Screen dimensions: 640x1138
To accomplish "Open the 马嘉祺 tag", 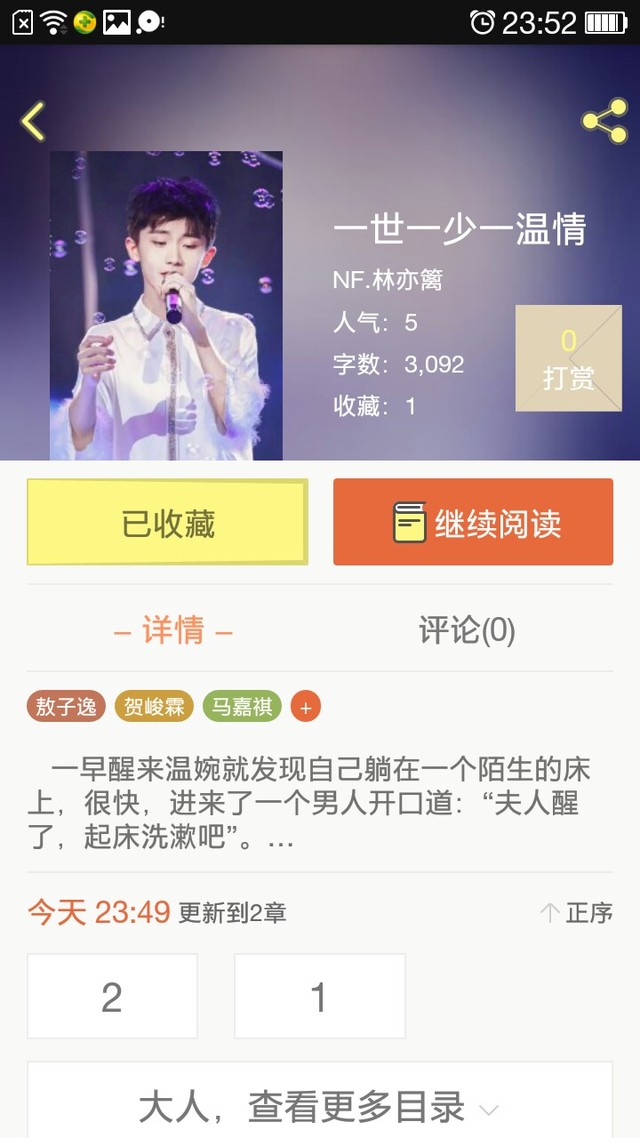I will (x=242, y=706).
